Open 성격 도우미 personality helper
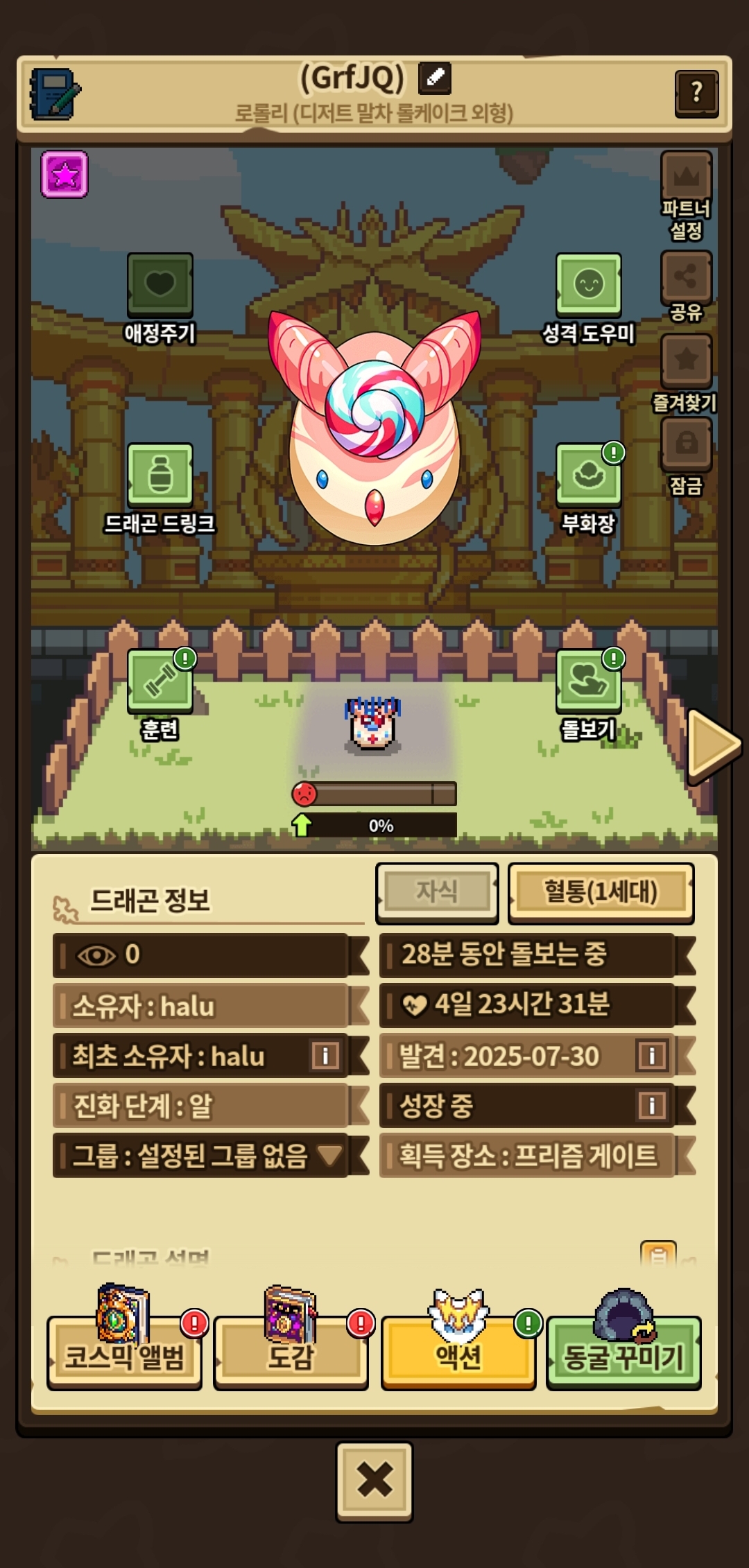This screenshot has height=1568, width=749. point(588,286)
